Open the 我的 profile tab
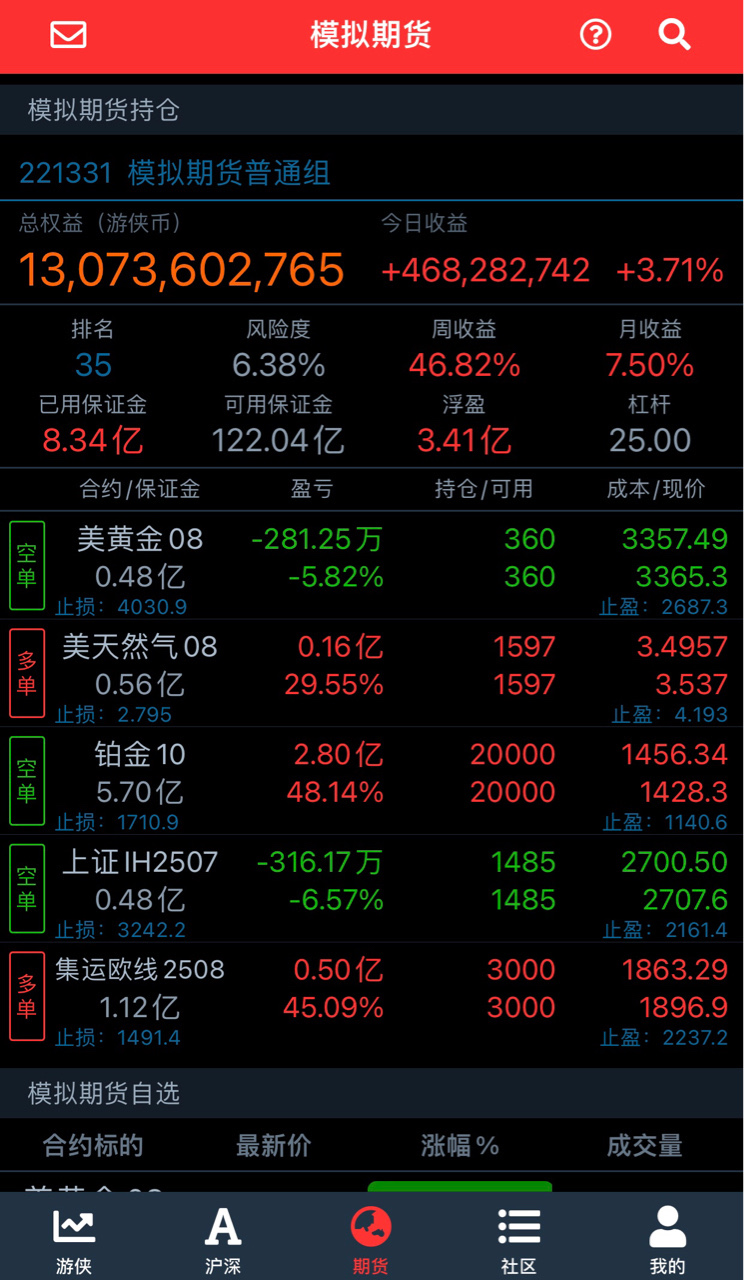 pyautogui.click(x=668, y=1240)
